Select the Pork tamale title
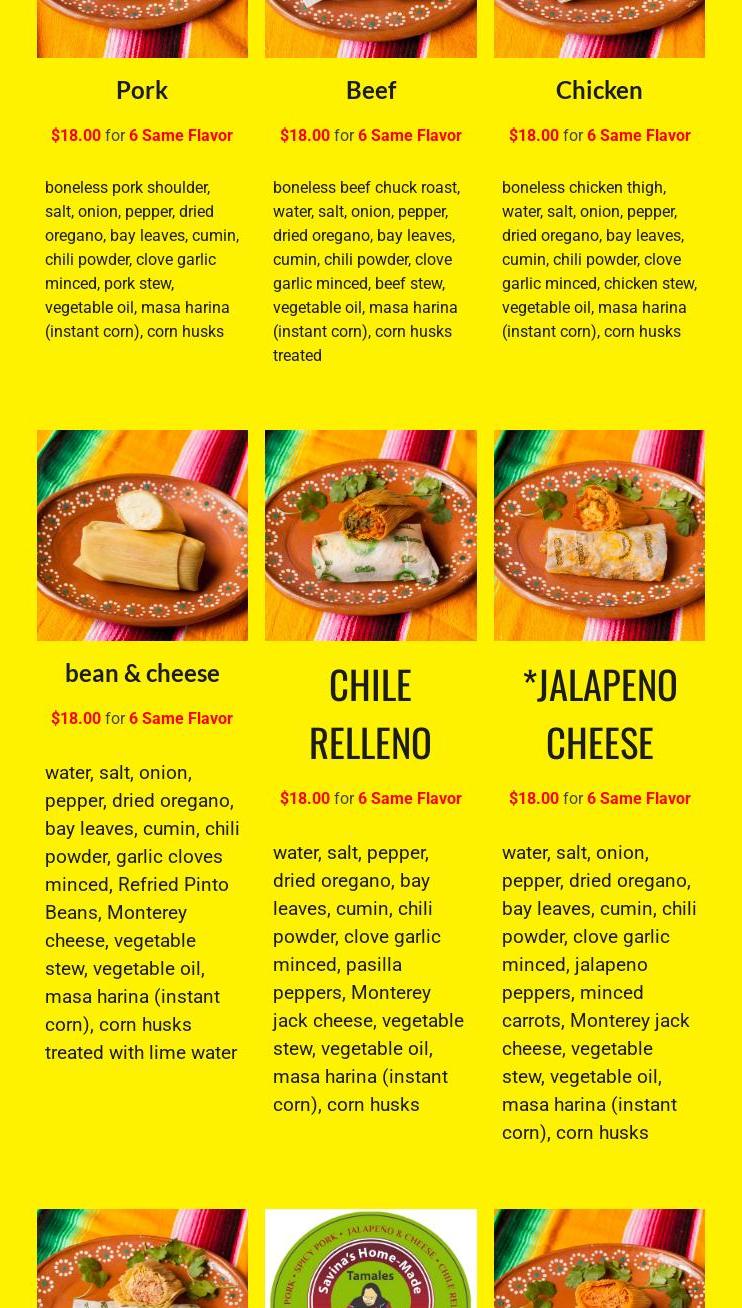 [x=142, y=90]
